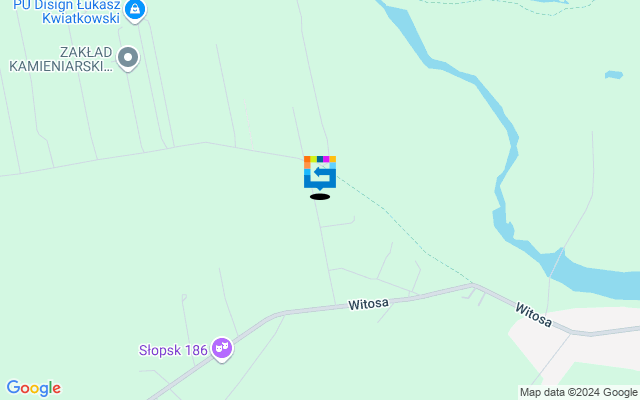Open the PU Disign Łukasz Kwiatkowski marker

point(137,11)
